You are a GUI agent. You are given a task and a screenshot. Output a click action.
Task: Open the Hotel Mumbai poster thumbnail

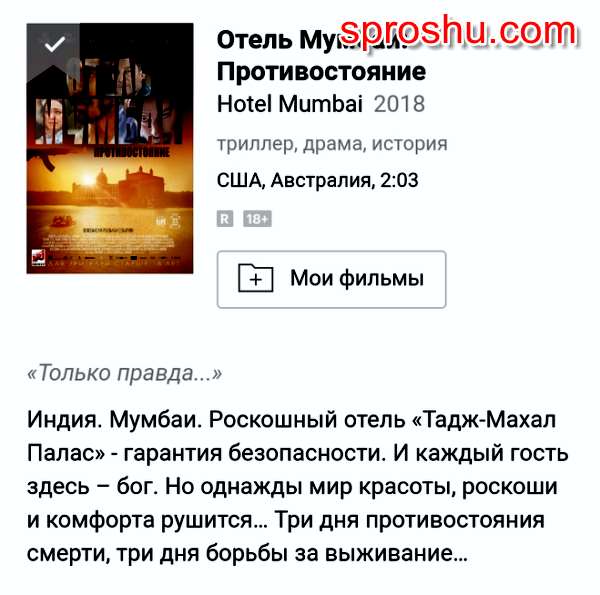[110, 150]
